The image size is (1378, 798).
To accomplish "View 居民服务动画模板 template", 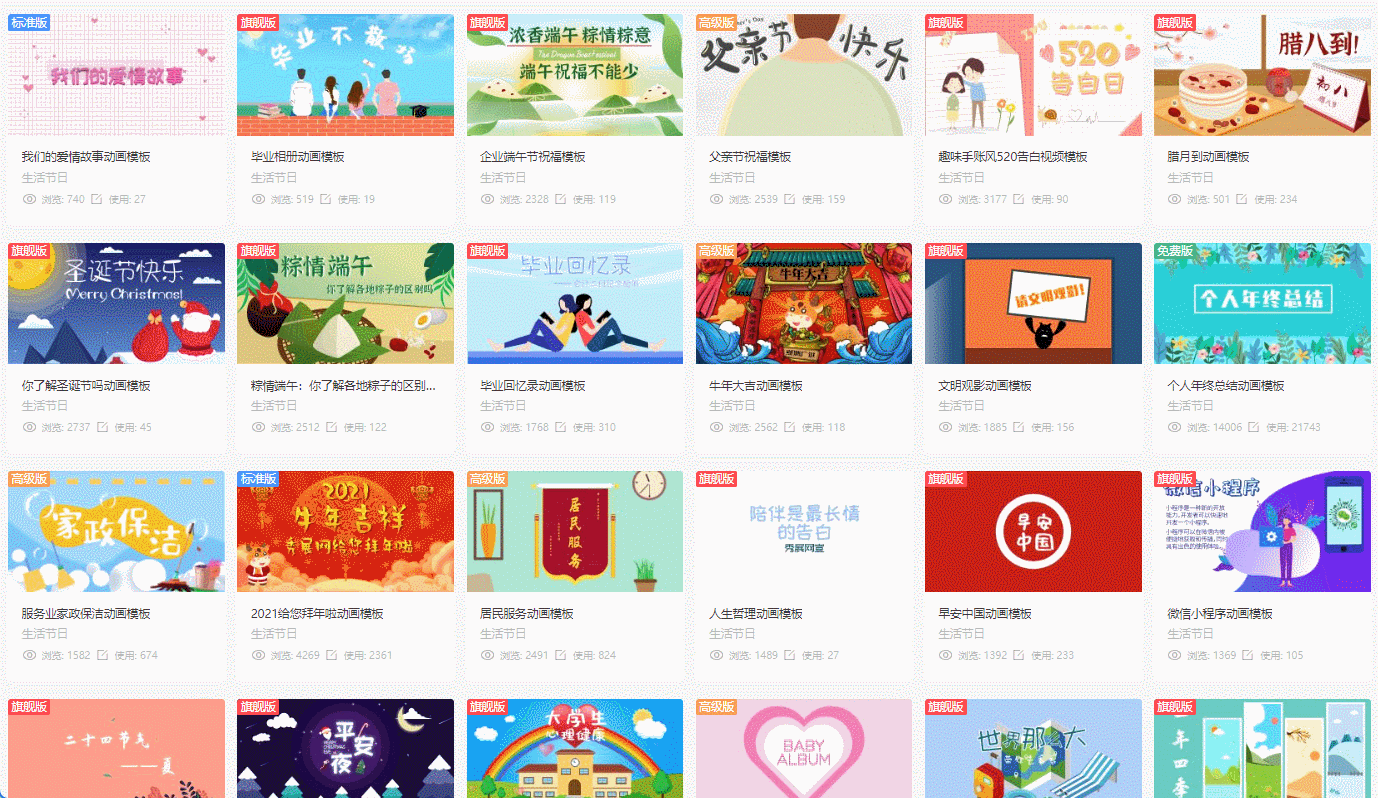I will click(x=574, y=532).
